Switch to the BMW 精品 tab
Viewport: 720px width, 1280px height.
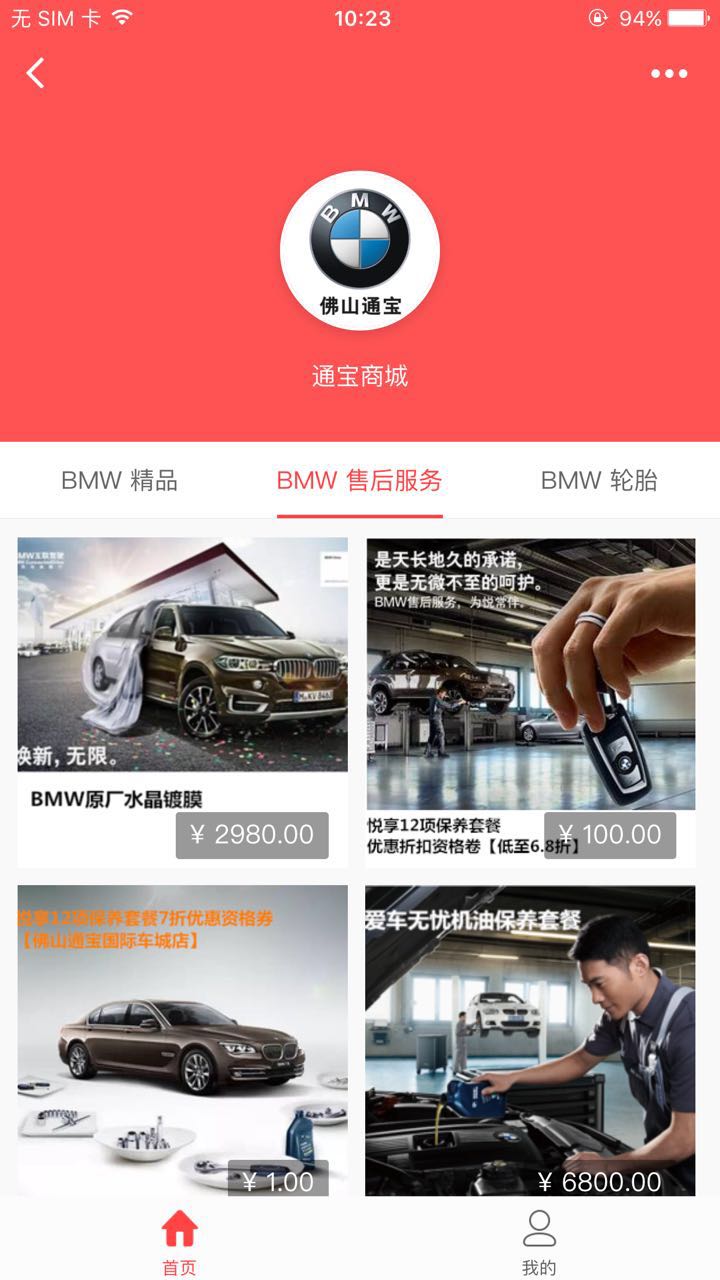(x=119, y=480)
